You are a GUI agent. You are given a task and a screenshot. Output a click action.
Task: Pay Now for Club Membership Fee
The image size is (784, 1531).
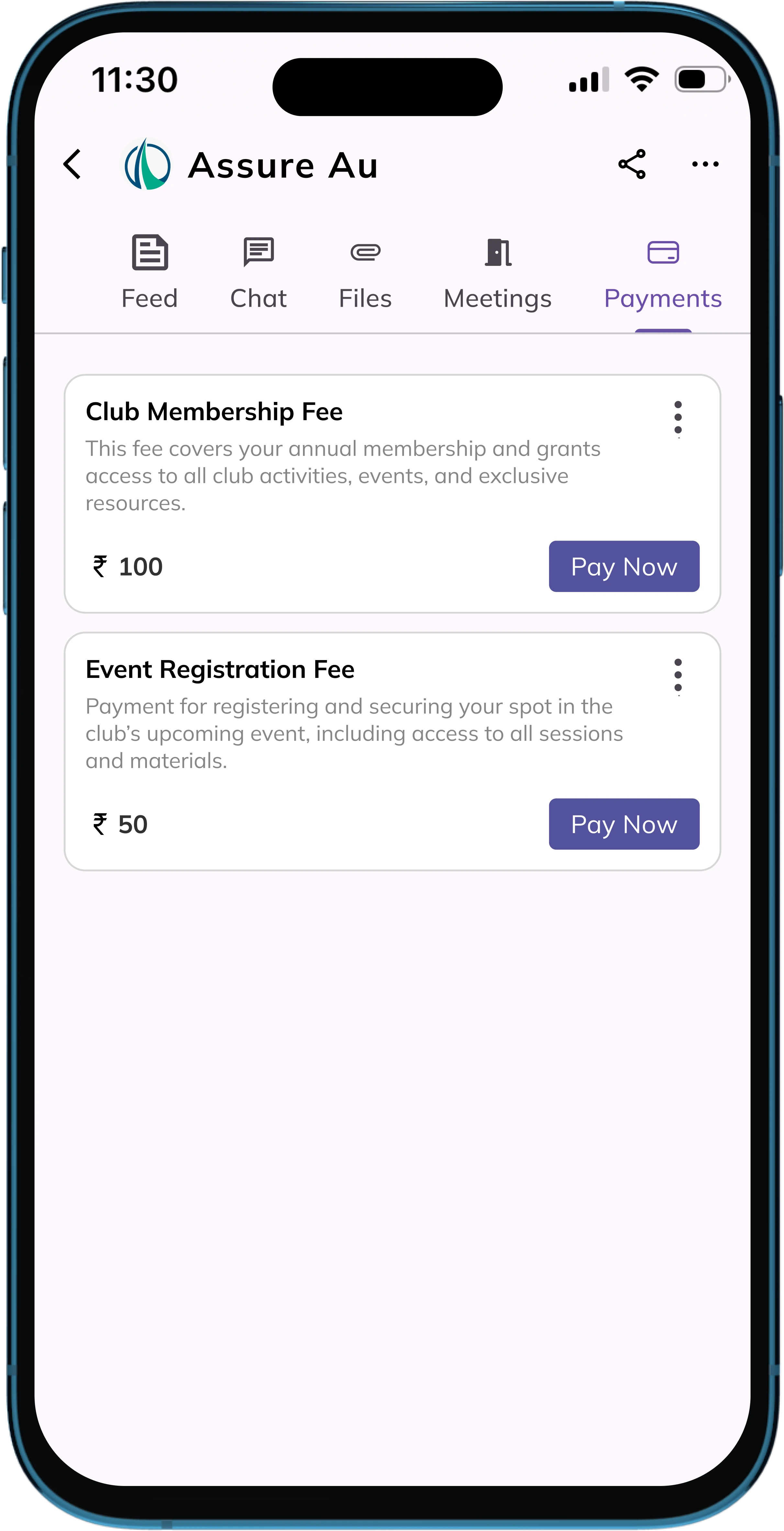coord(624,566)
